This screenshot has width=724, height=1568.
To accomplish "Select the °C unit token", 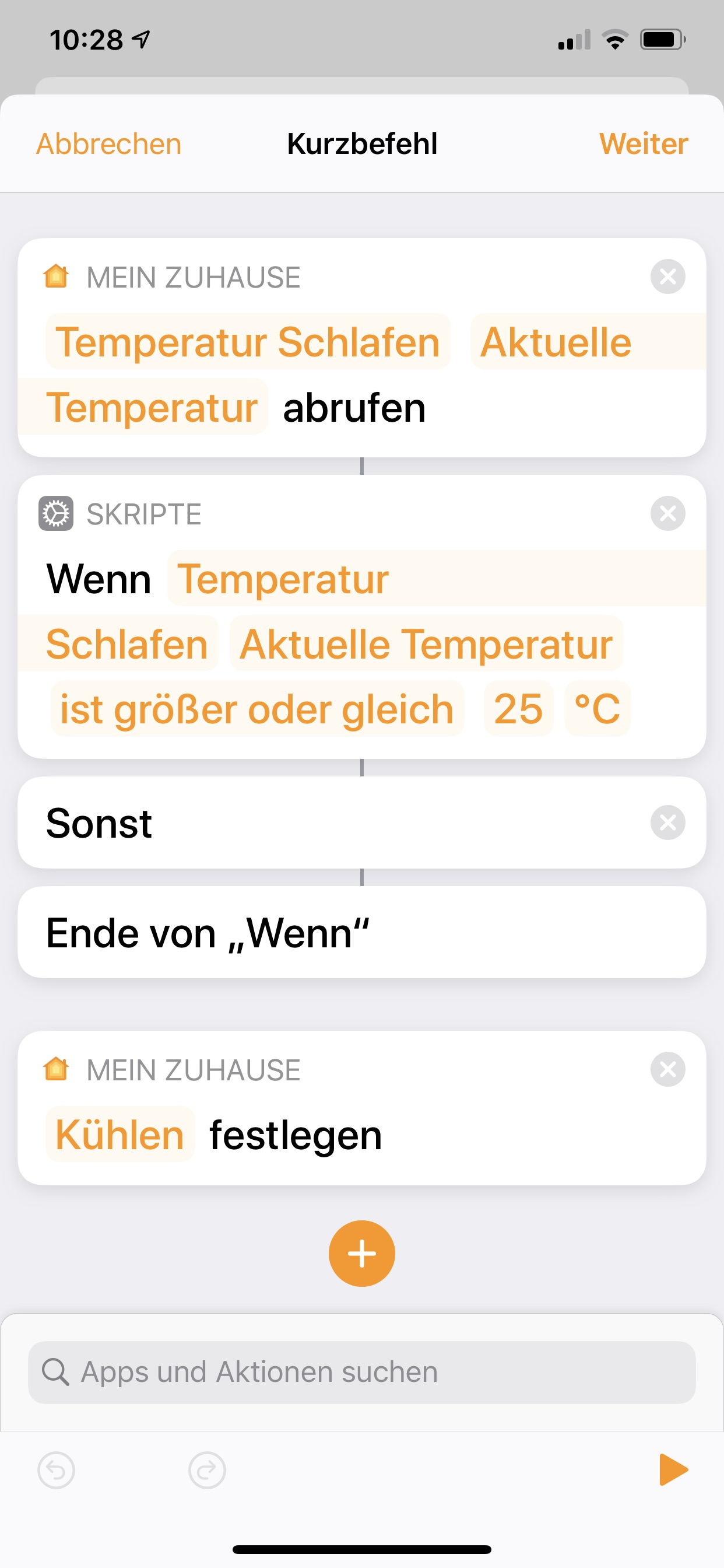I will pyautogui.click(x=597, y=709).
